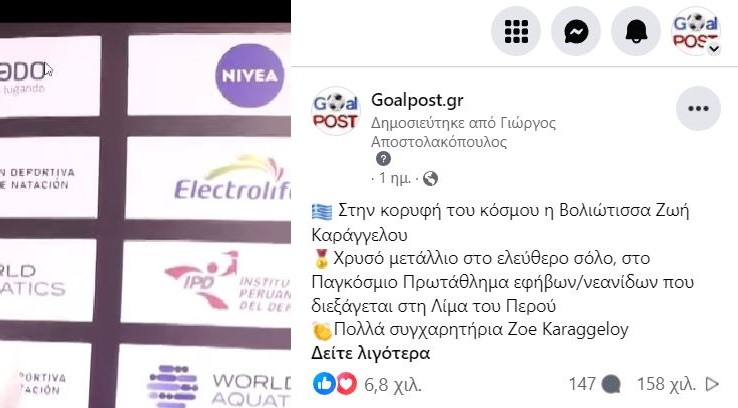This screenshot has width=738, height=408.
Task: Open the Goalpost account profile menu
Action: pos(696,32)
